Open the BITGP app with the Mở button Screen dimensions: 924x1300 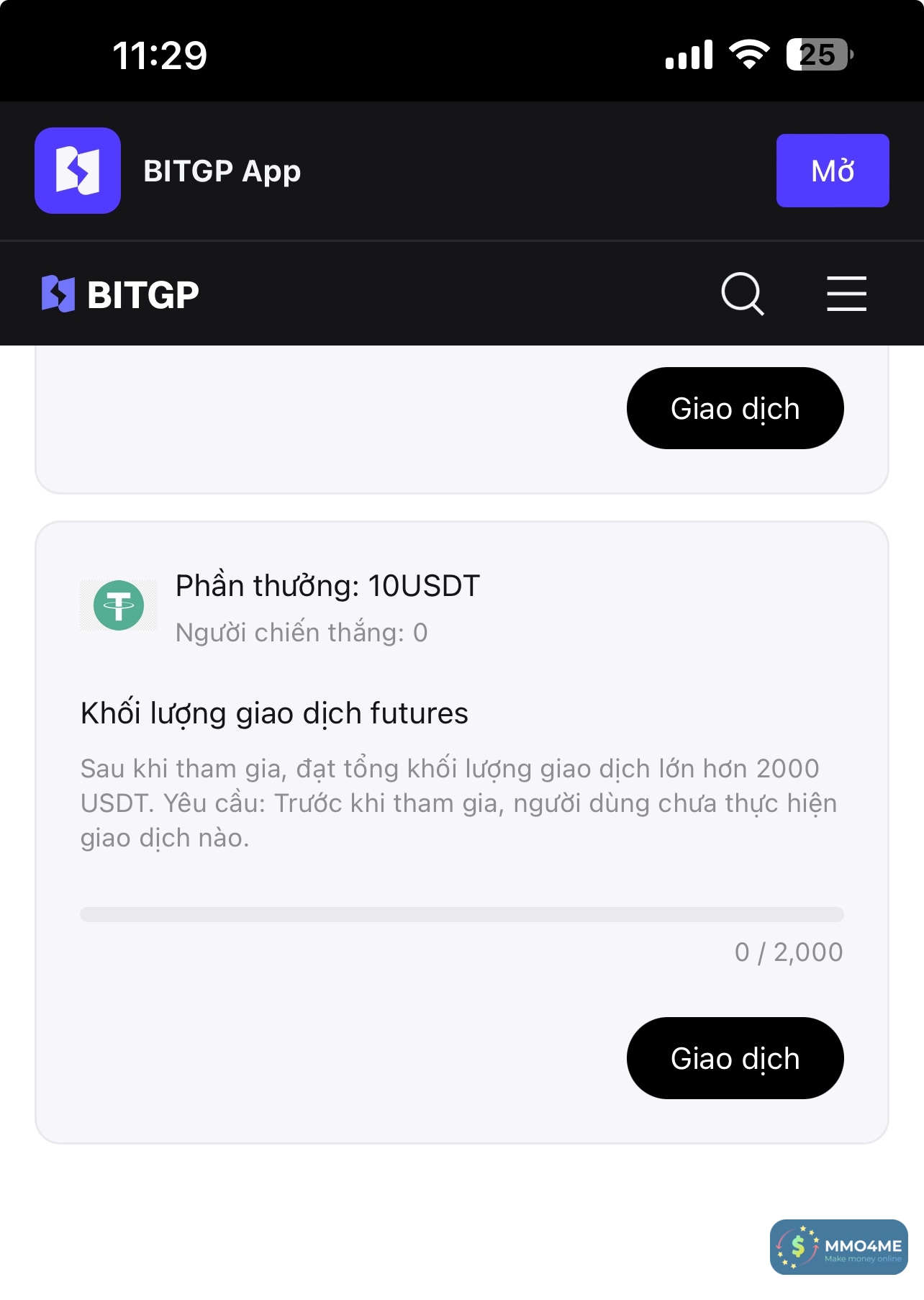click(x=832, y=171)
